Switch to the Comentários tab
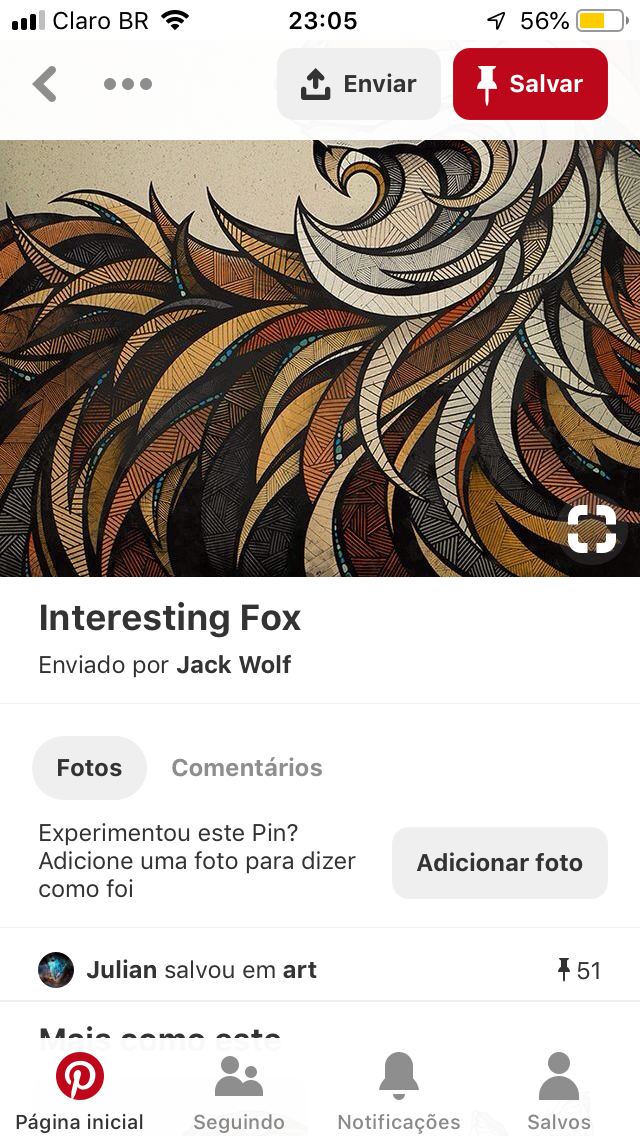 tap(246, 768)
